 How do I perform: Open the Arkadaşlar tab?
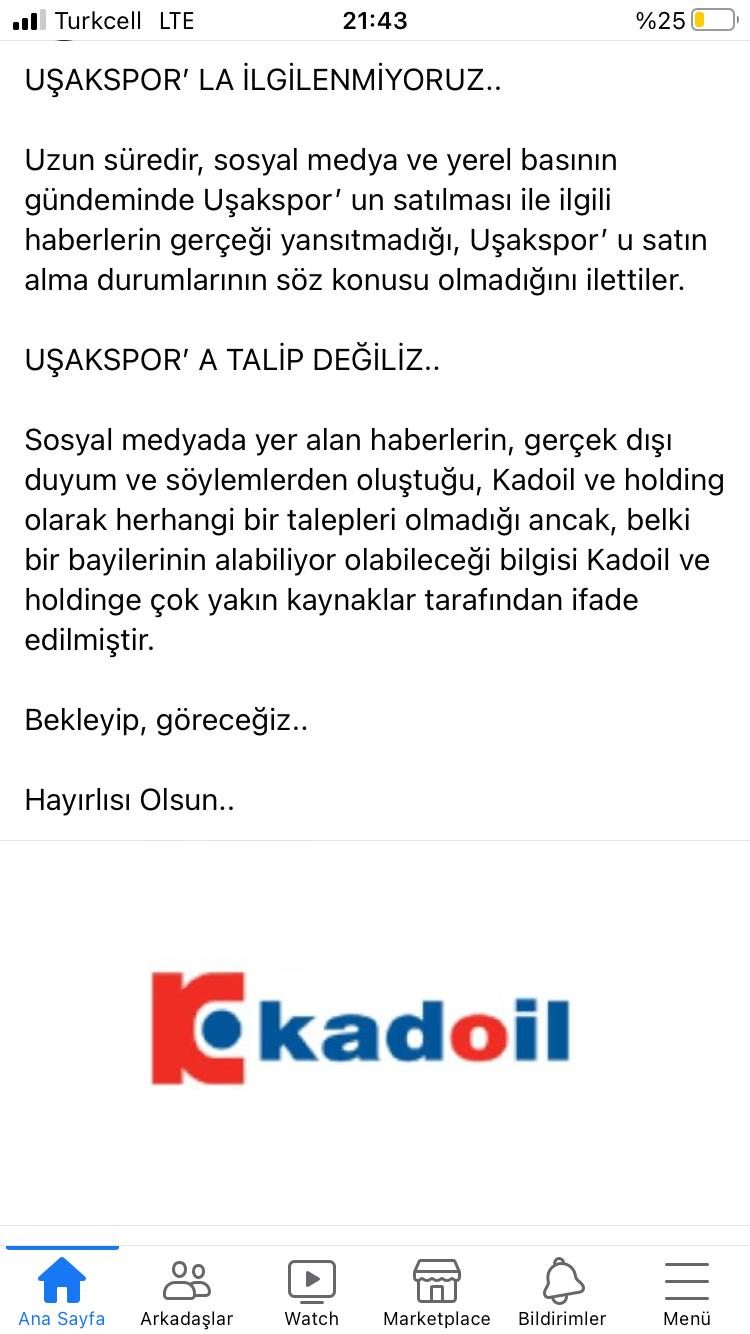(x=187, y=1290)
